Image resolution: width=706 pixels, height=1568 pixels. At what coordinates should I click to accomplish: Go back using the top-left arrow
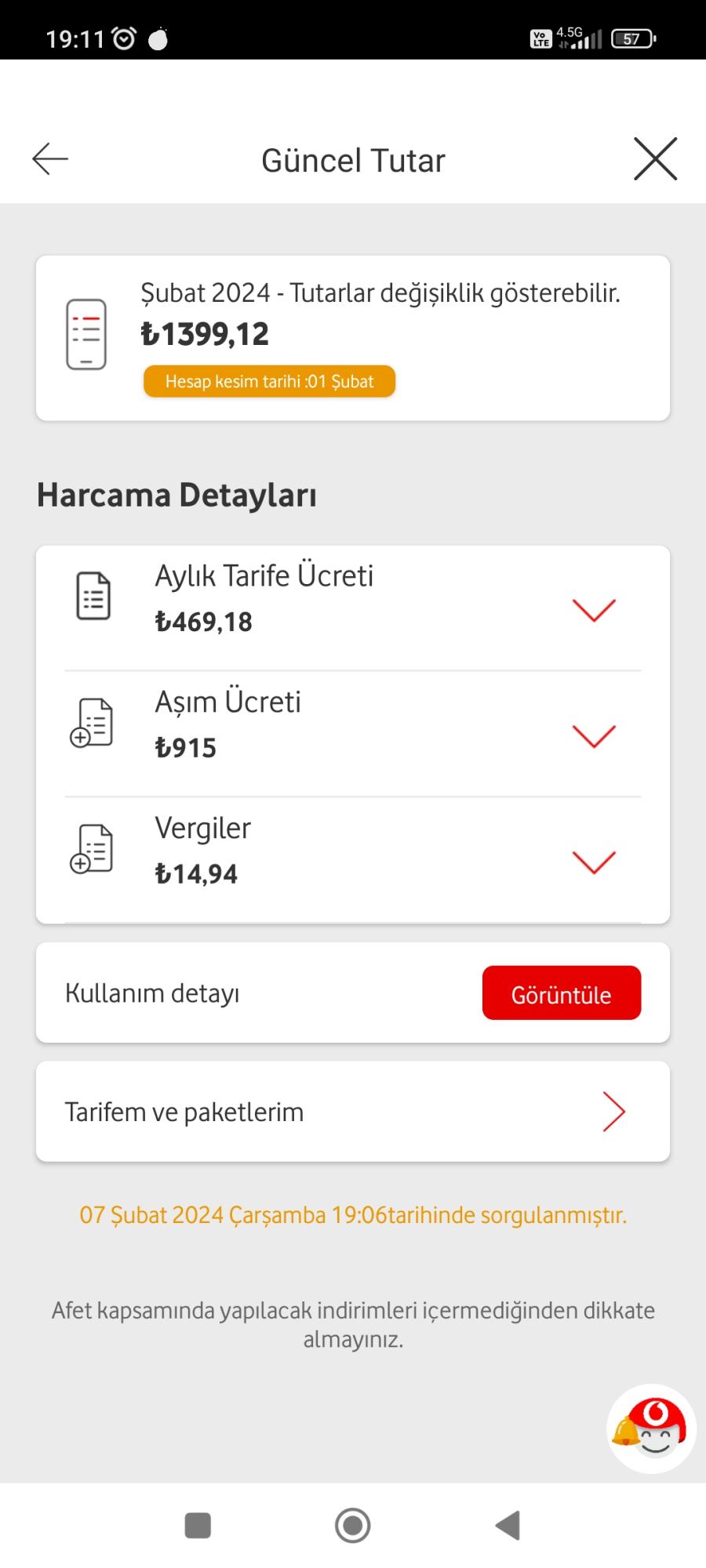click(50, 159)
